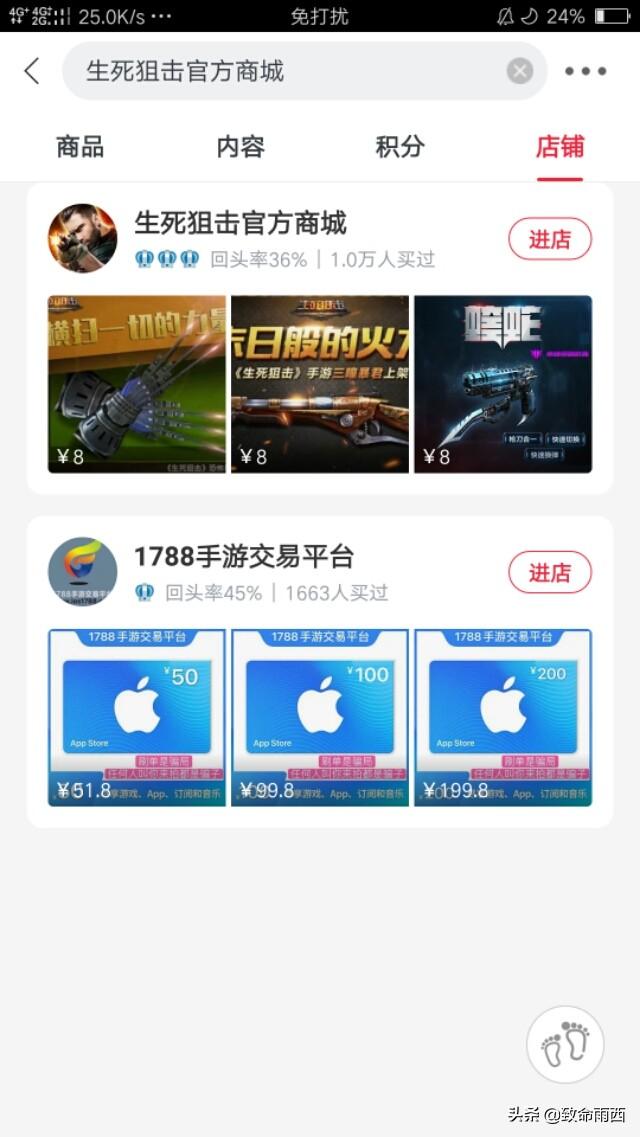Clear the search text
Image resolution: width=640 pixels, height=1137 pixels.
tap(519, 71)
